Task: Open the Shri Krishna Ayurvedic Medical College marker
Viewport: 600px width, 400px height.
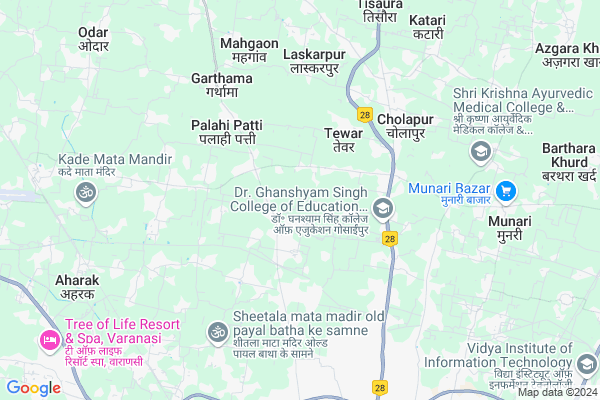Action: [481, 151]
